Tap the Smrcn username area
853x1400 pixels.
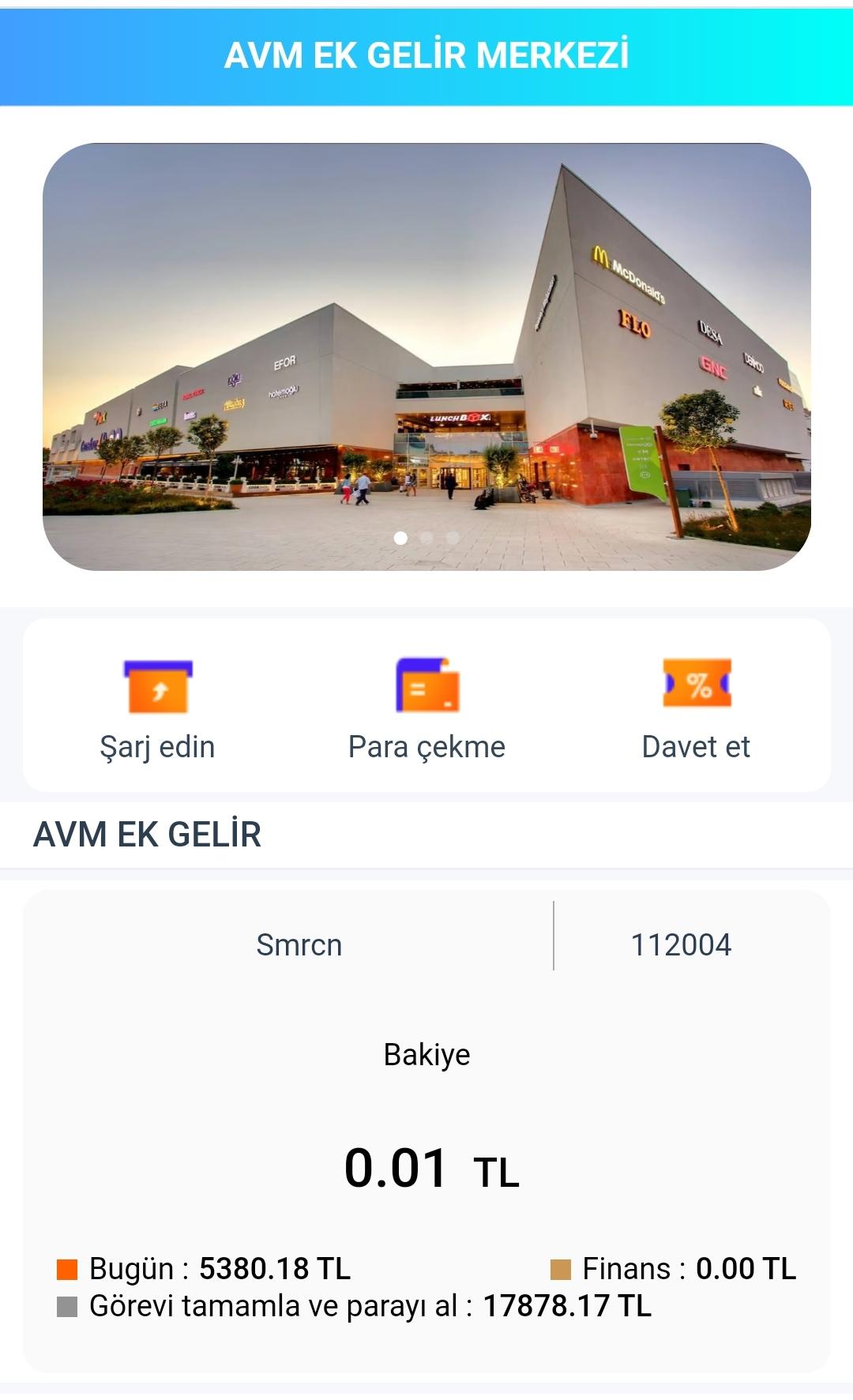click(297, 944)
